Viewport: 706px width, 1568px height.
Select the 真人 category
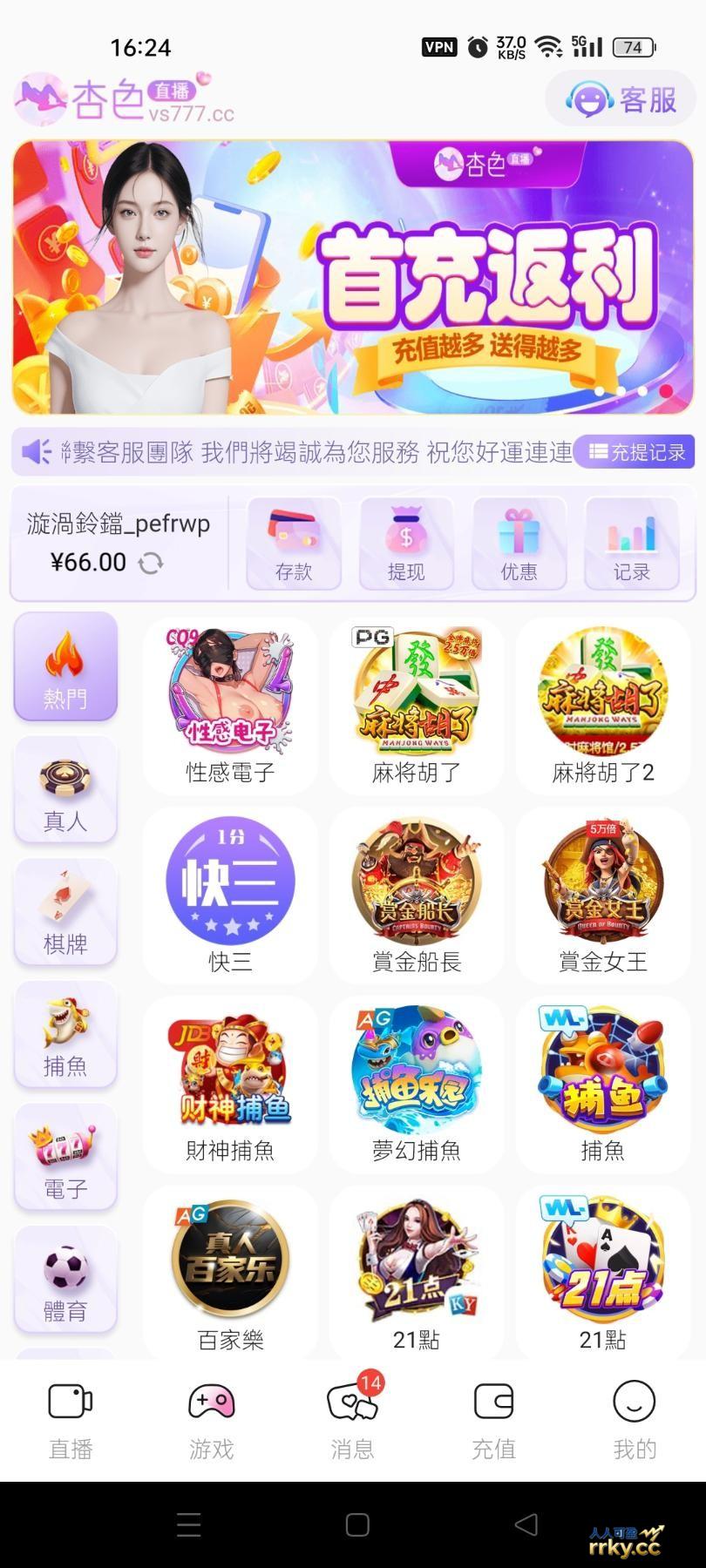[x=65, y=789]
